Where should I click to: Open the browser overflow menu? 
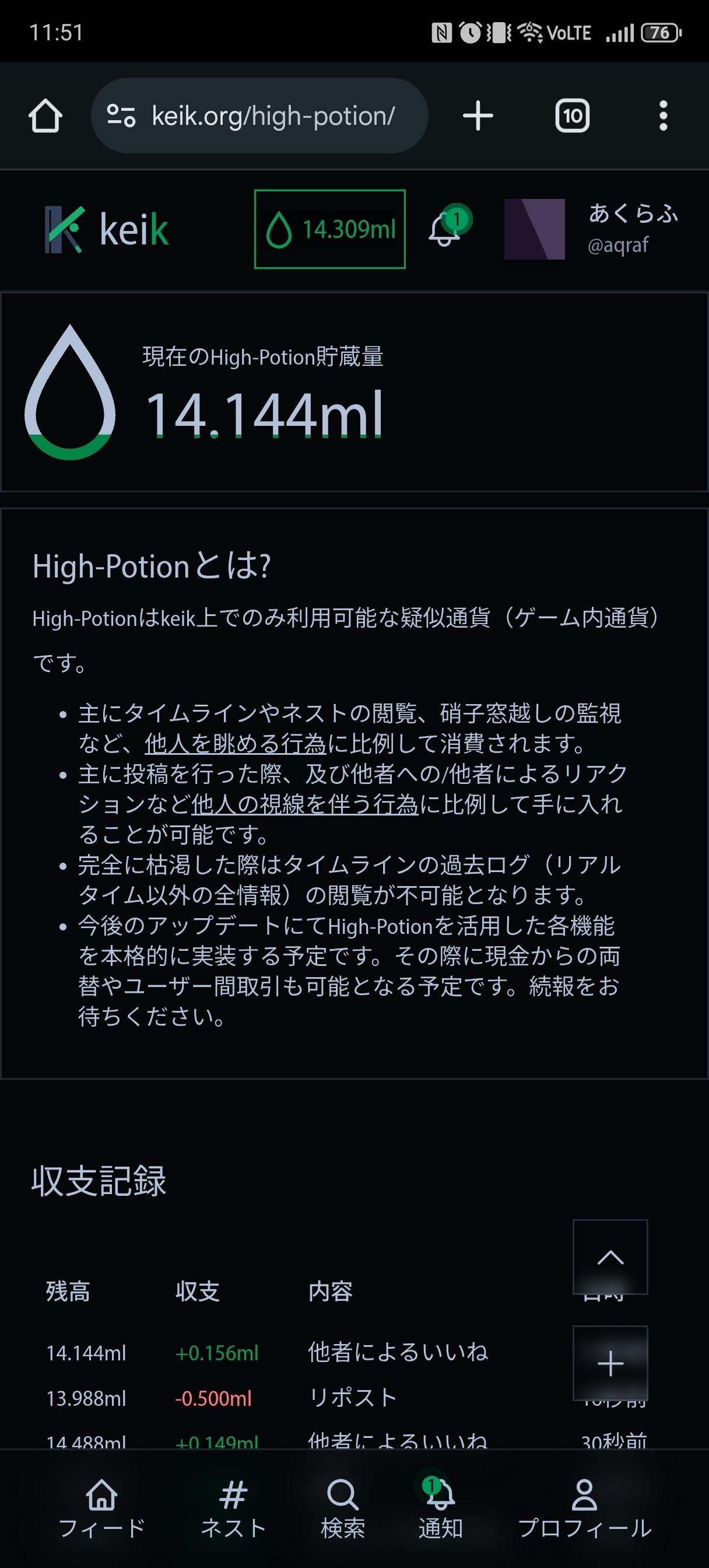click(664, 116)
